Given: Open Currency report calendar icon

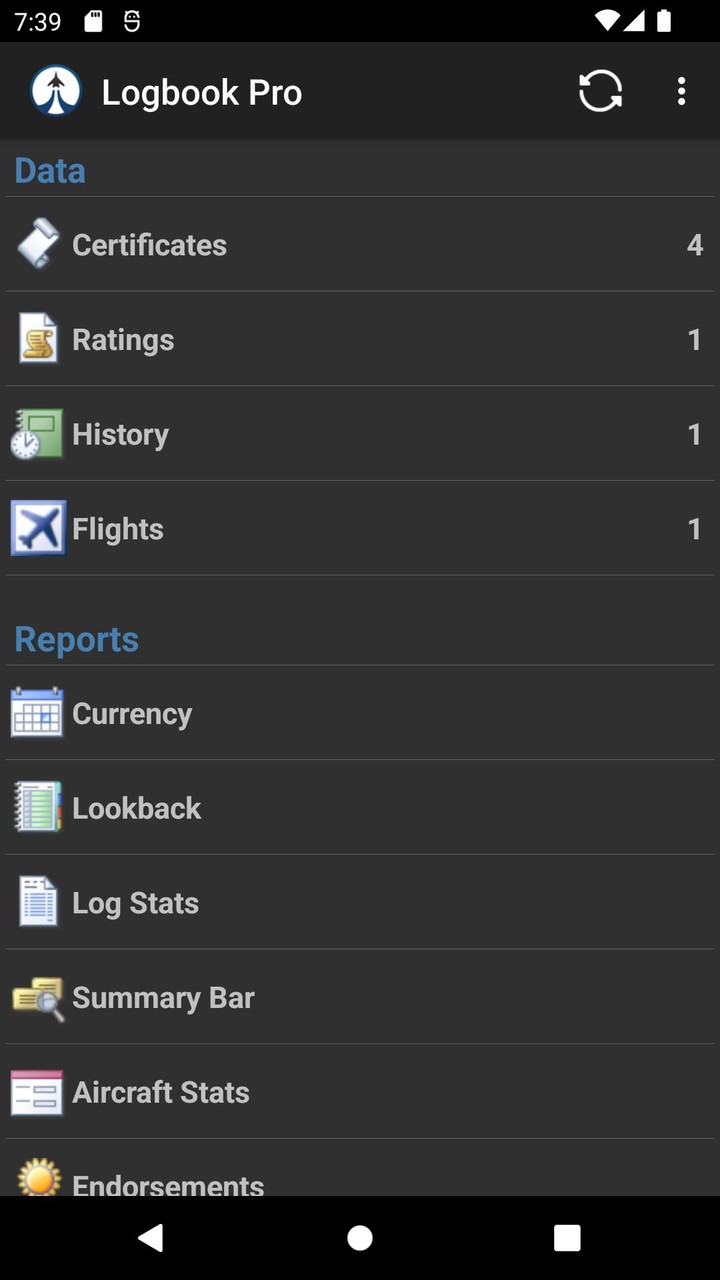Looking at the screenshot, I should point(37,712).
